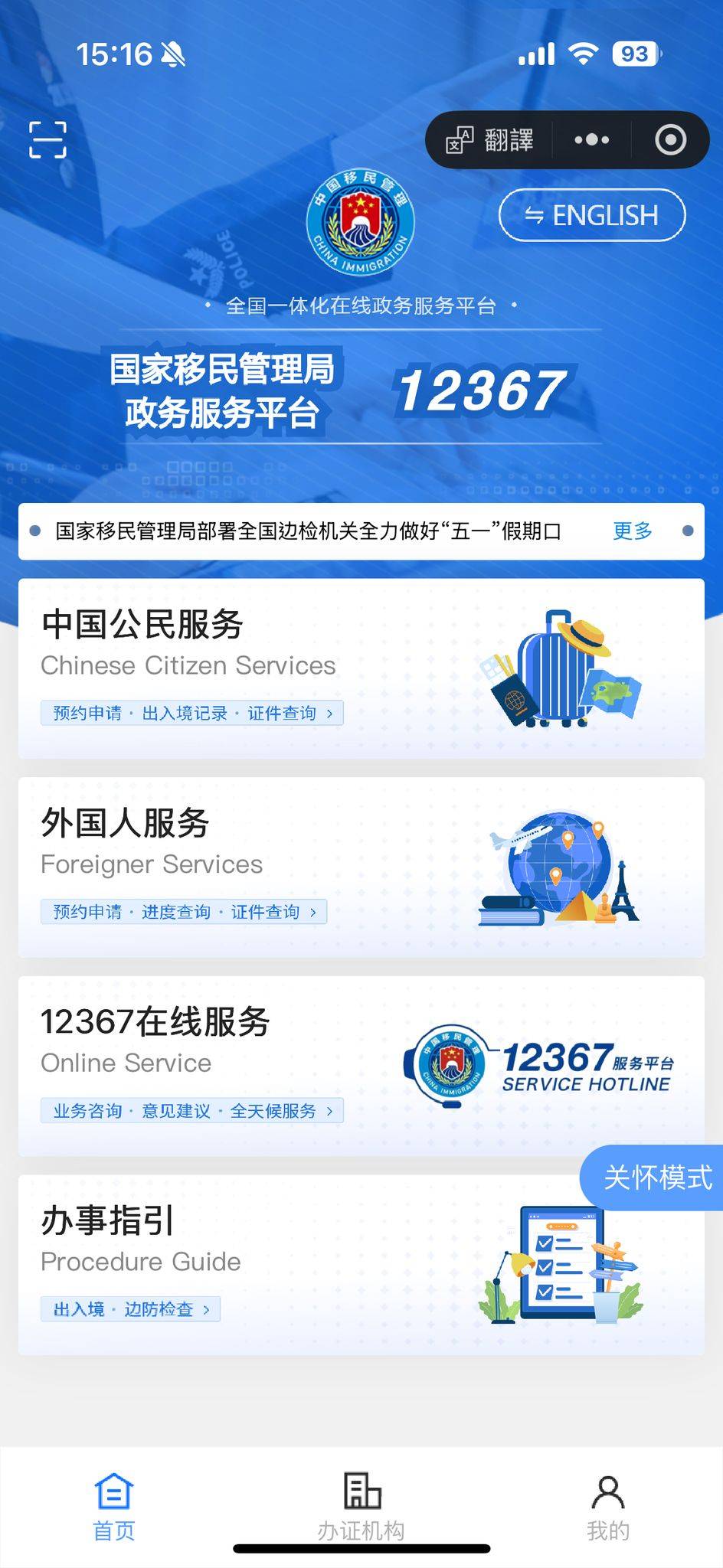The height and width of the screenshot is (1568, 723).
Task: Go to 我的 profile tab
Action: pyautogui.click(x=608, y=1507)
